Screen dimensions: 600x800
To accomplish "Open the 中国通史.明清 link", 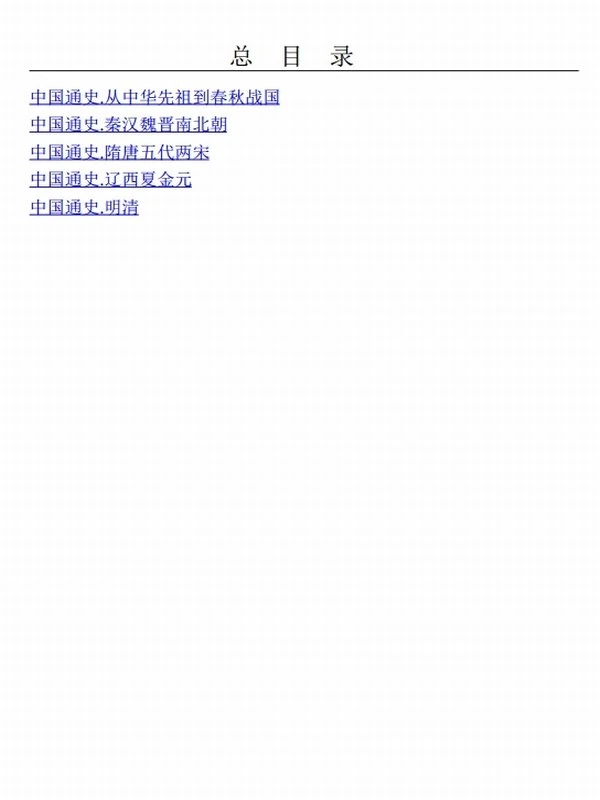I will pos(84,208).
